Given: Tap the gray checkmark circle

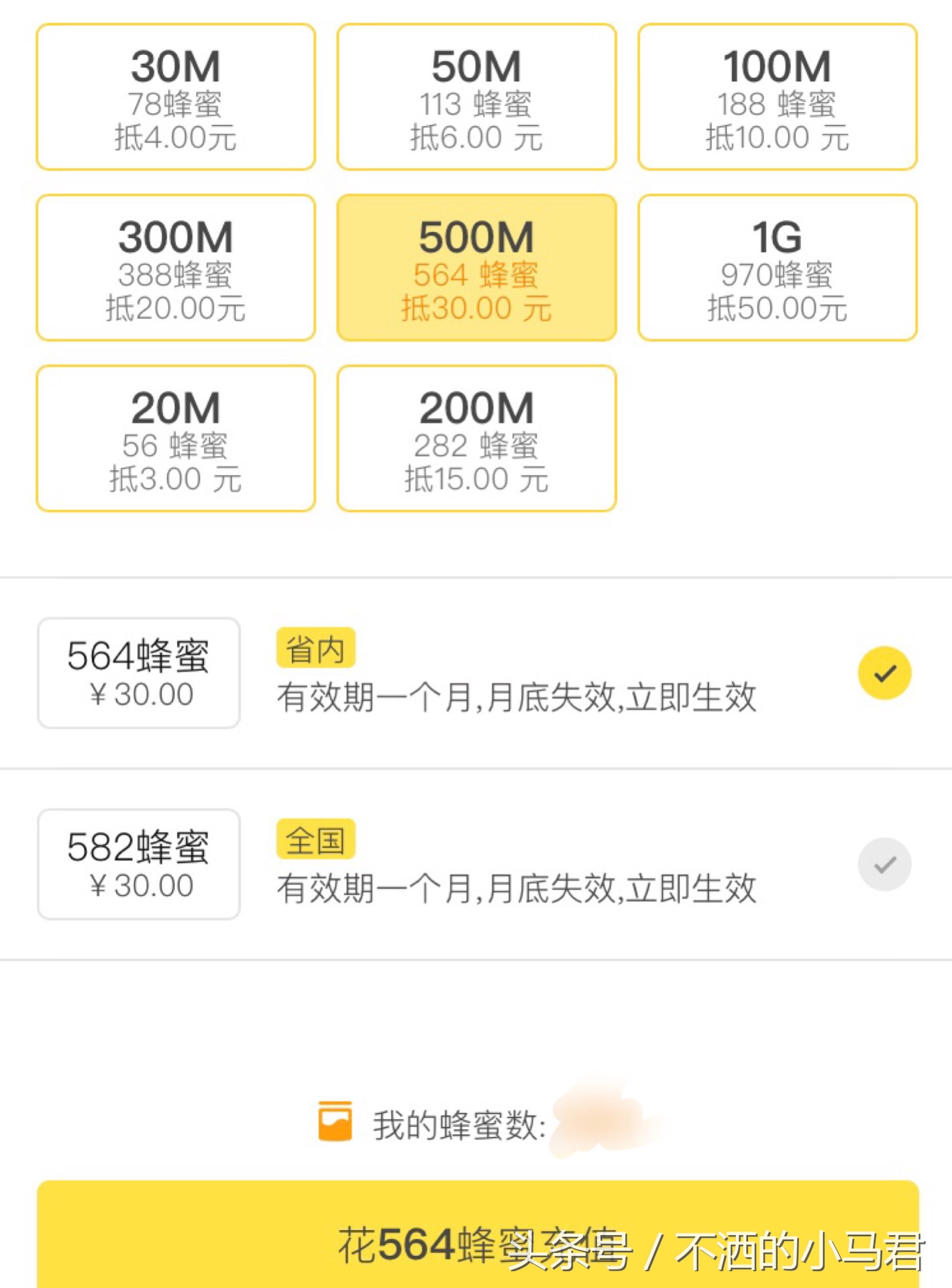Looking at the screenshot, I should pos(884,864).
